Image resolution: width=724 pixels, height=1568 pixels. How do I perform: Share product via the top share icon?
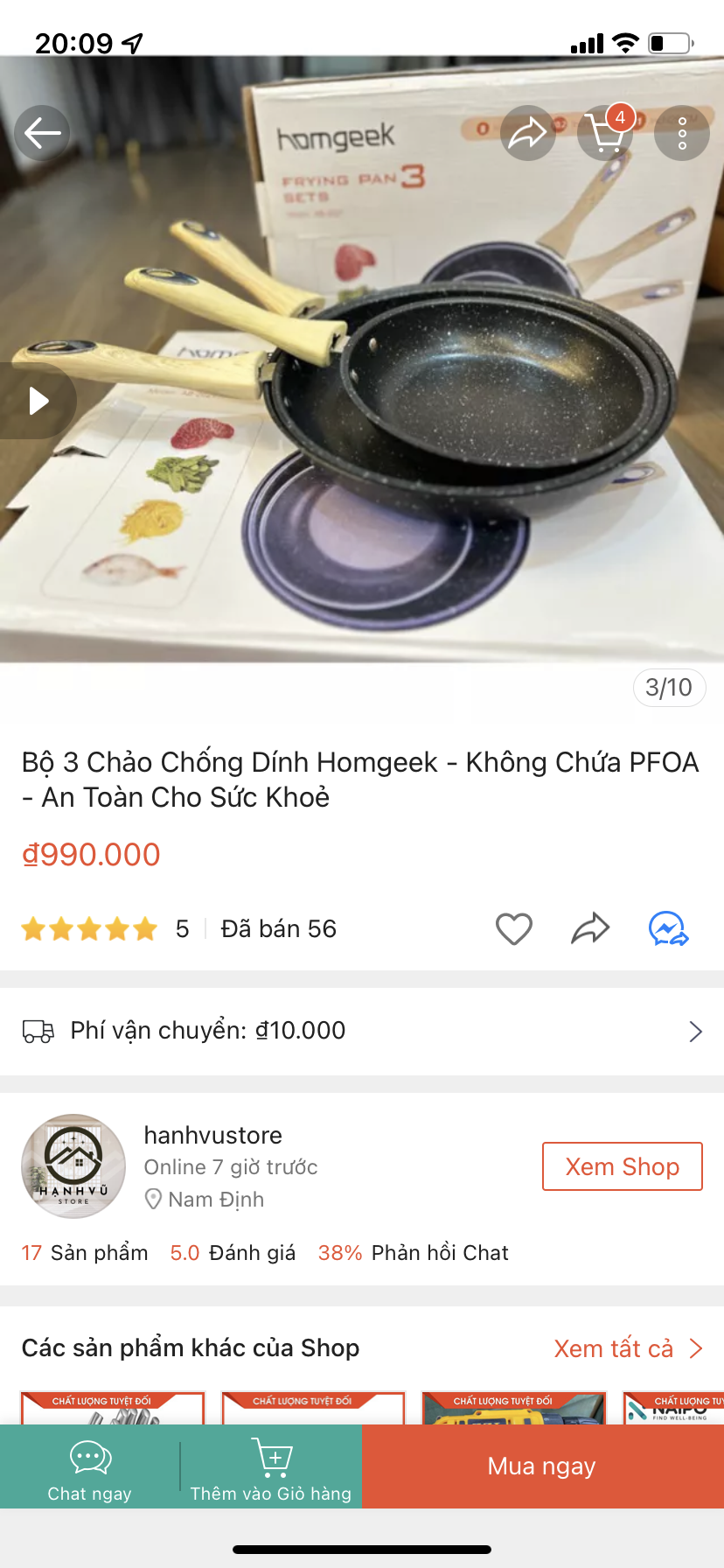coord(528,133)
